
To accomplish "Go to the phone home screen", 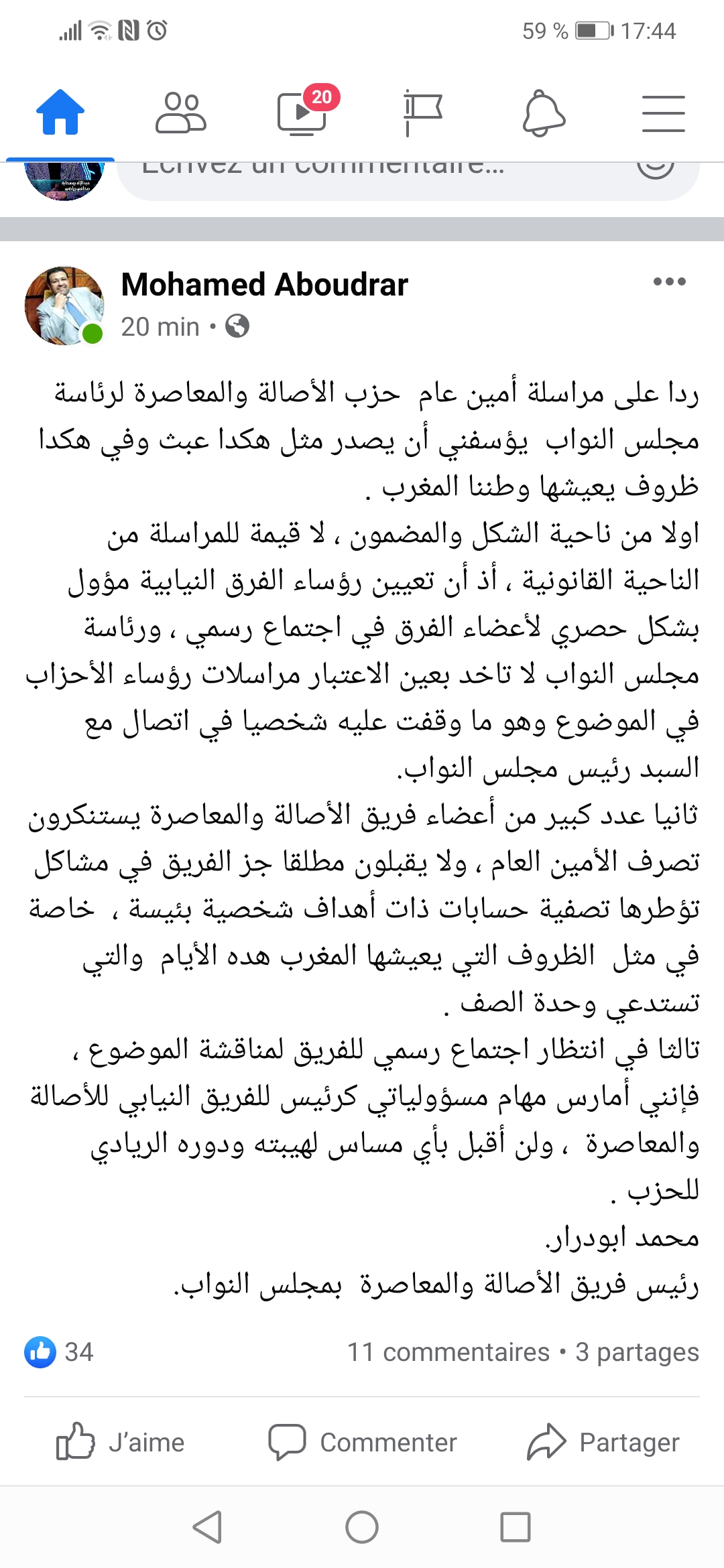I will pos(362,1527).
